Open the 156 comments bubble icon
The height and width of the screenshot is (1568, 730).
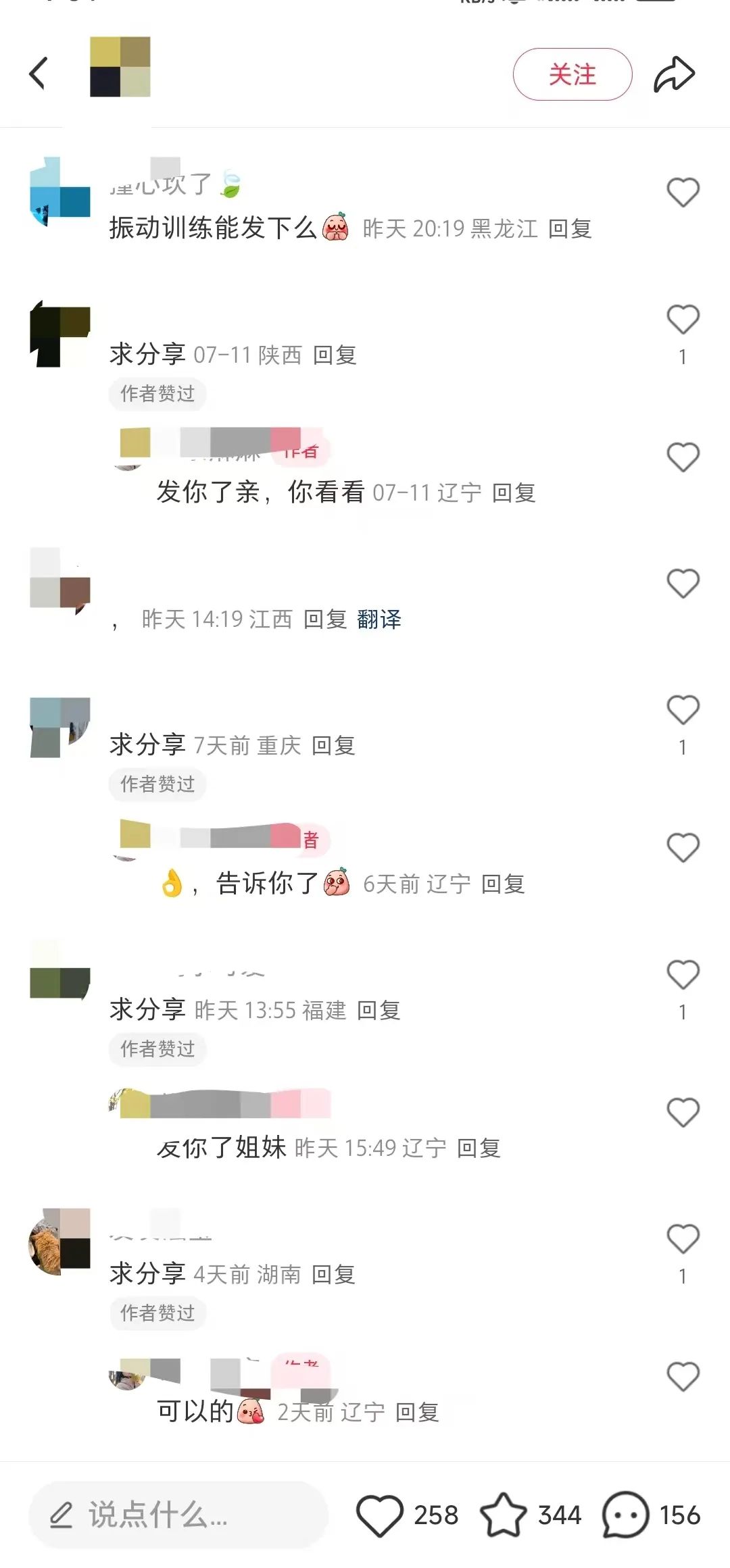click(625, 1515)
